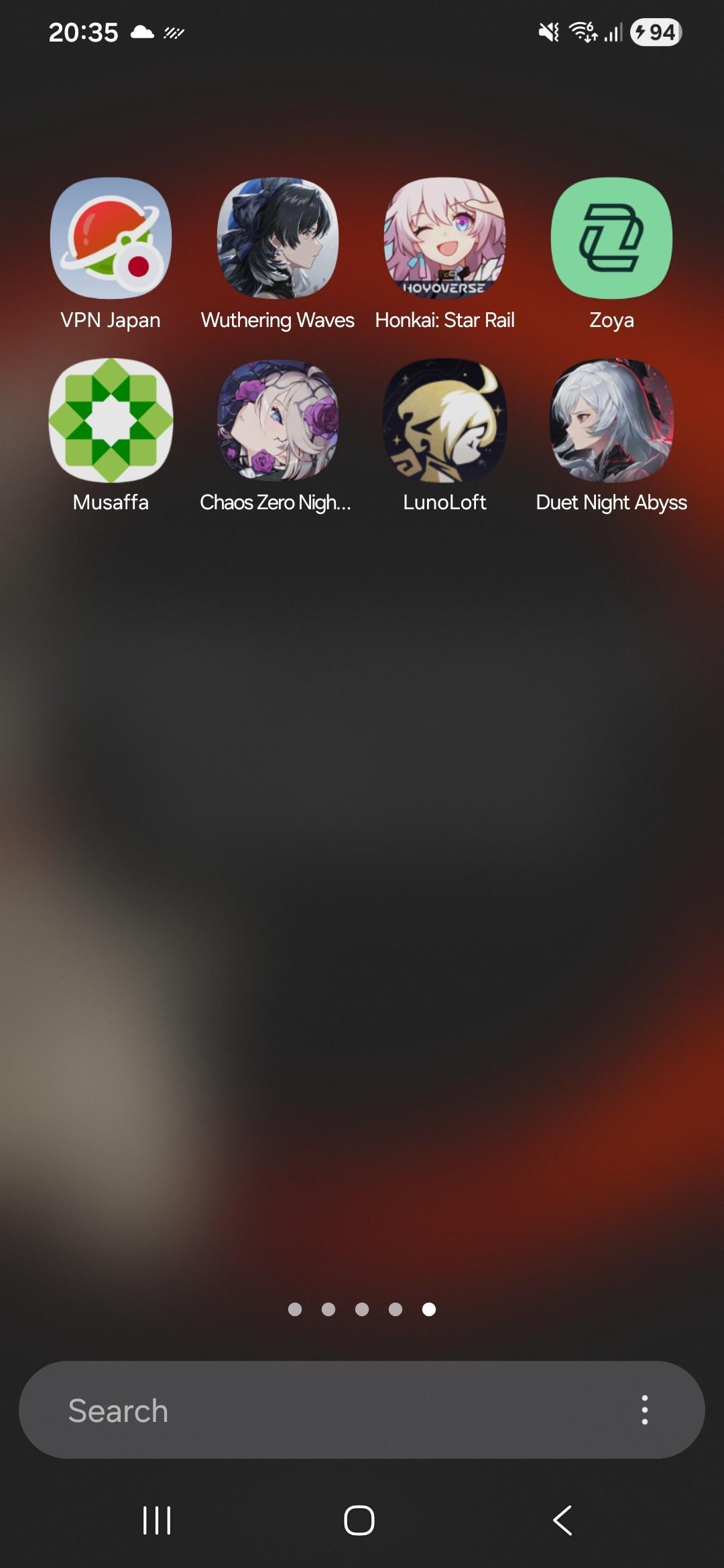This screenshot has width=724, height=1568.
Task: Open Honkai: Star Rail
Action: pos(444,238)
